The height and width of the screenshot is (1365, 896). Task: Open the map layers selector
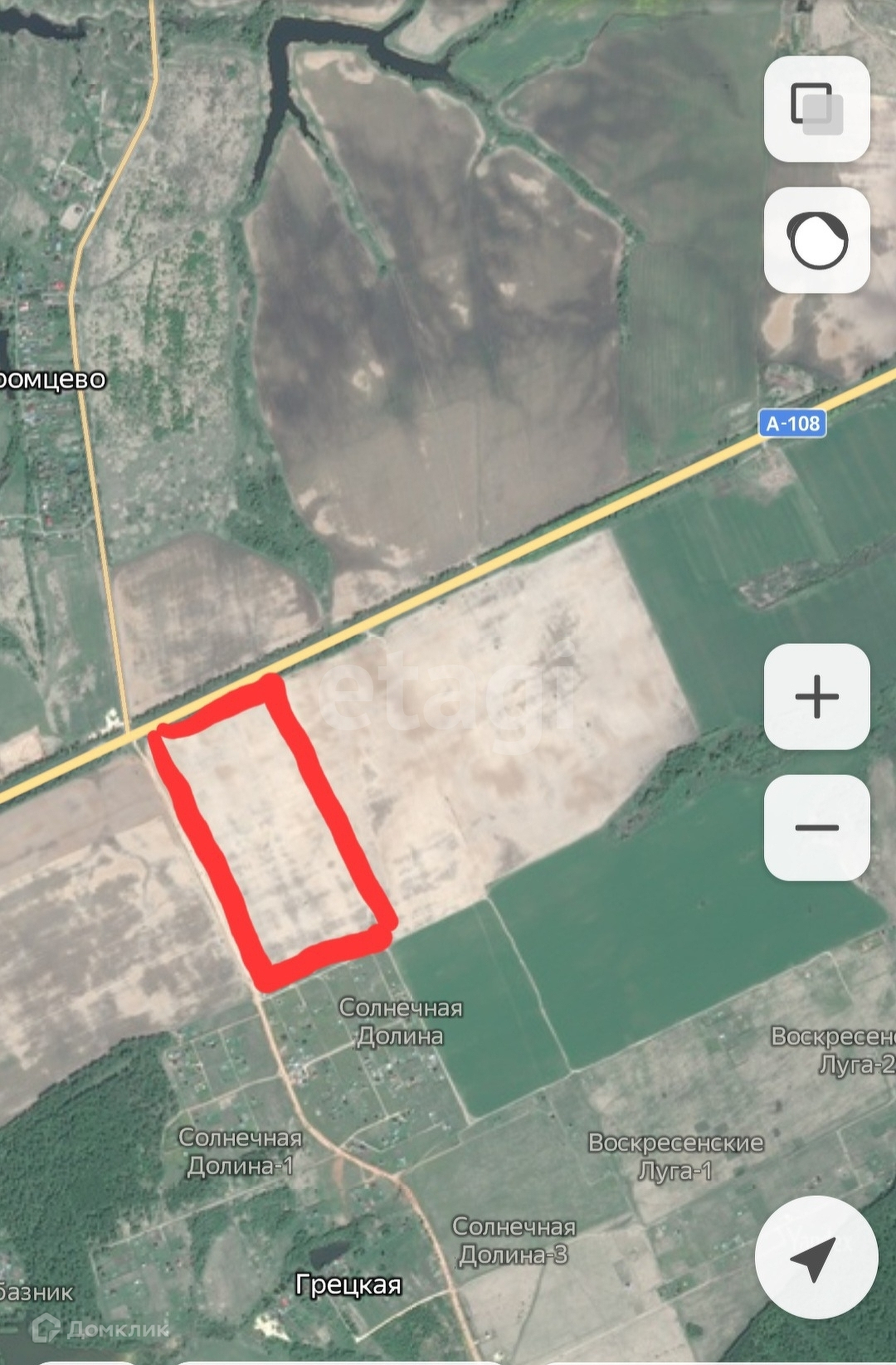click(x=816, y=109)
